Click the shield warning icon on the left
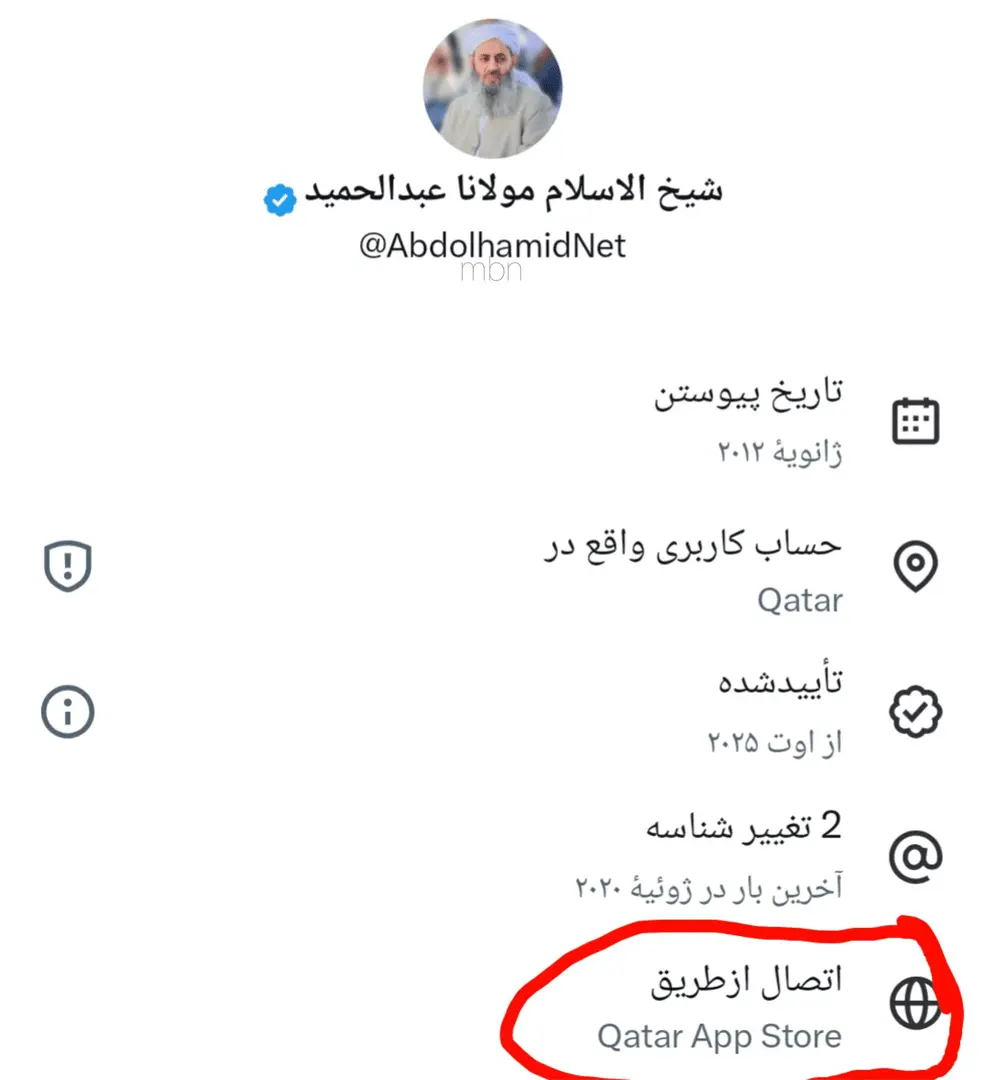983x1080 pixels. coord(66,565)
